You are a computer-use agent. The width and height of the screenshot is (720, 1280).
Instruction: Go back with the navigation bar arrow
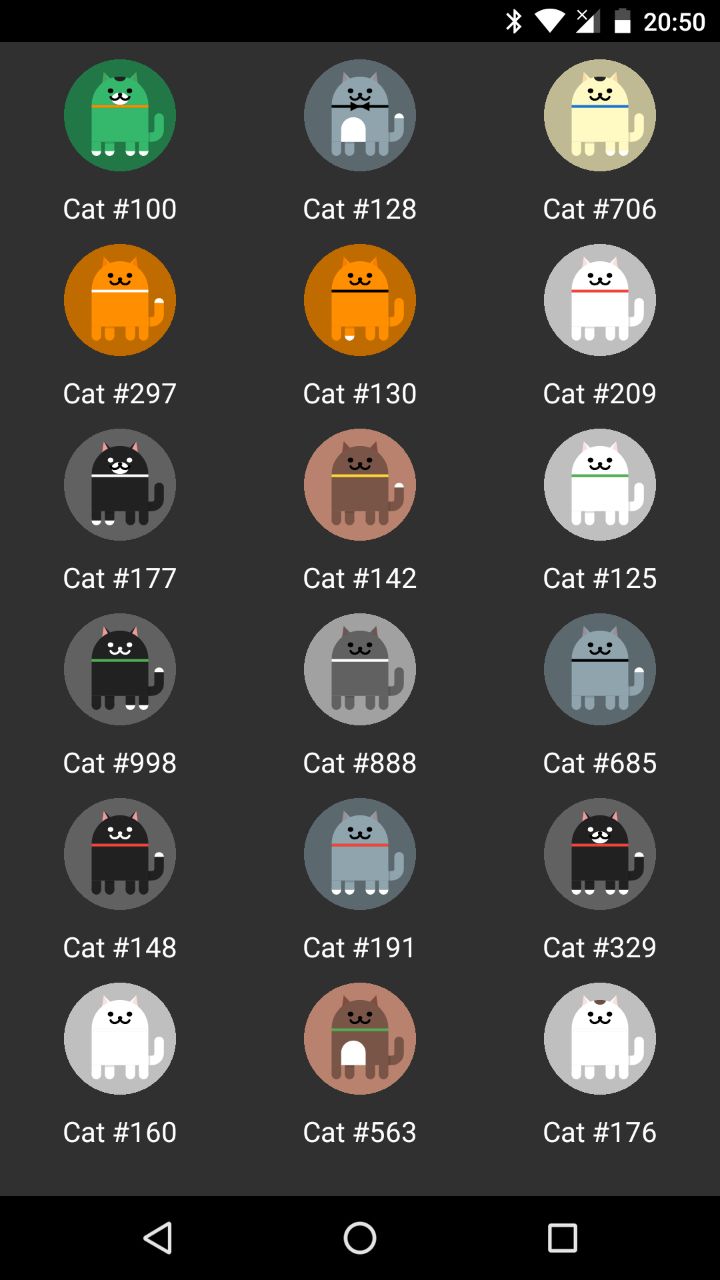click(x=157, y=1238)
